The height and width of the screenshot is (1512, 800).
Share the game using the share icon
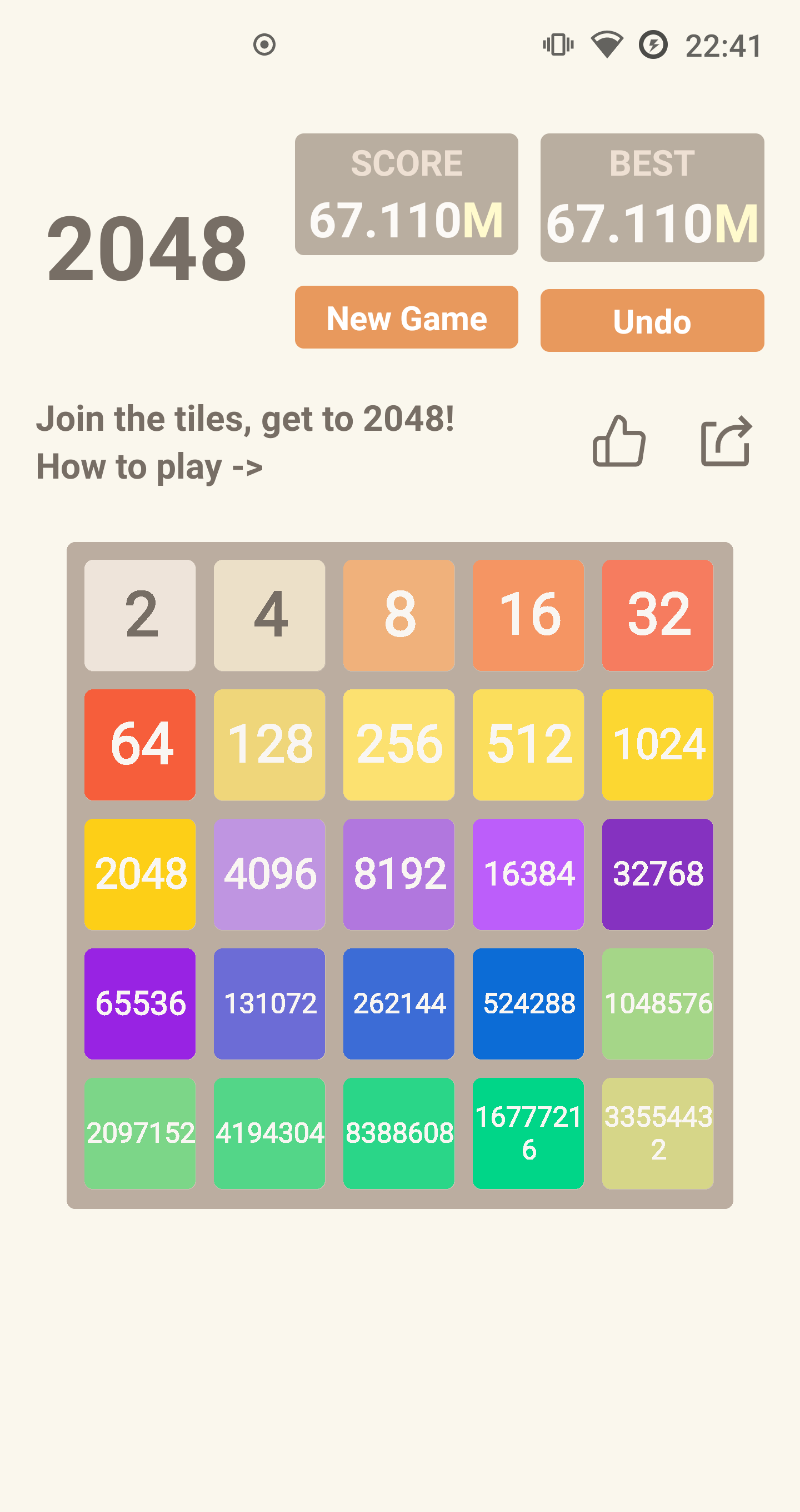pos(726,441)
